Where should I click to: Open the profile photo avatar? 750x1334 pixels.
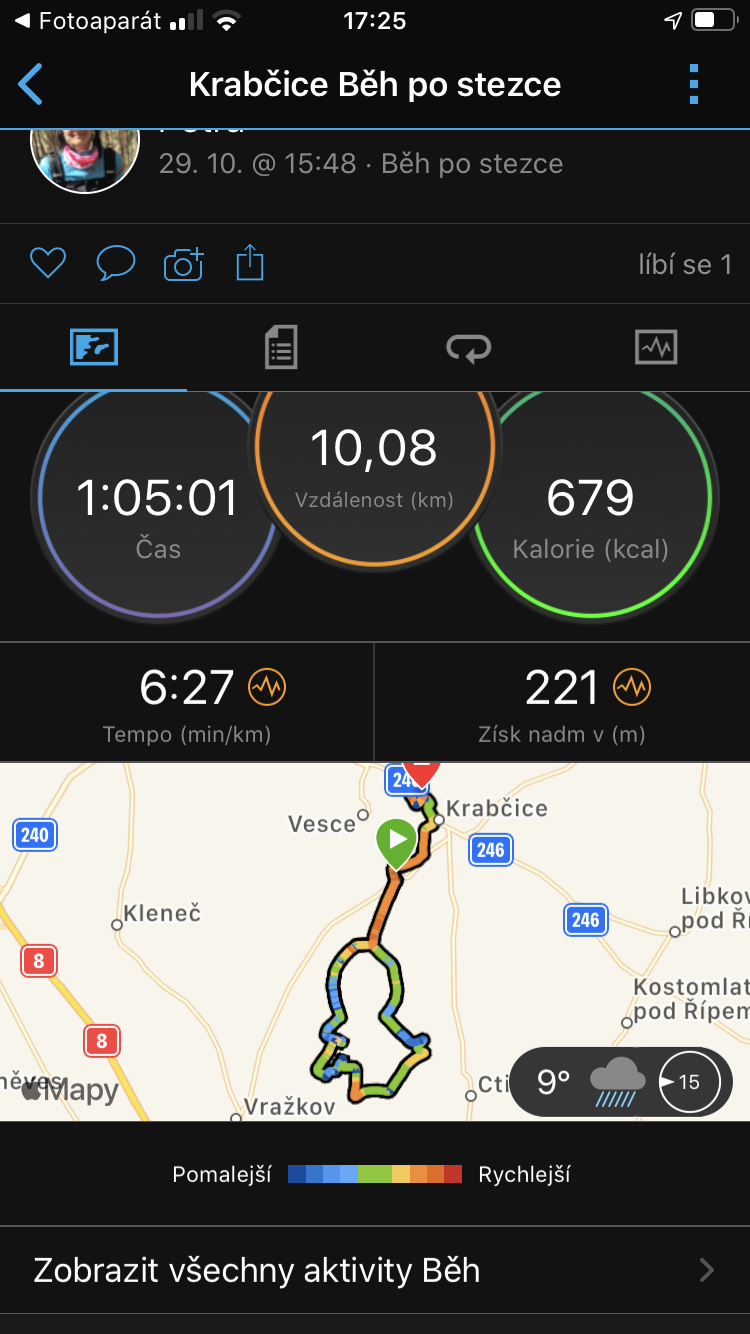(84, 160)
